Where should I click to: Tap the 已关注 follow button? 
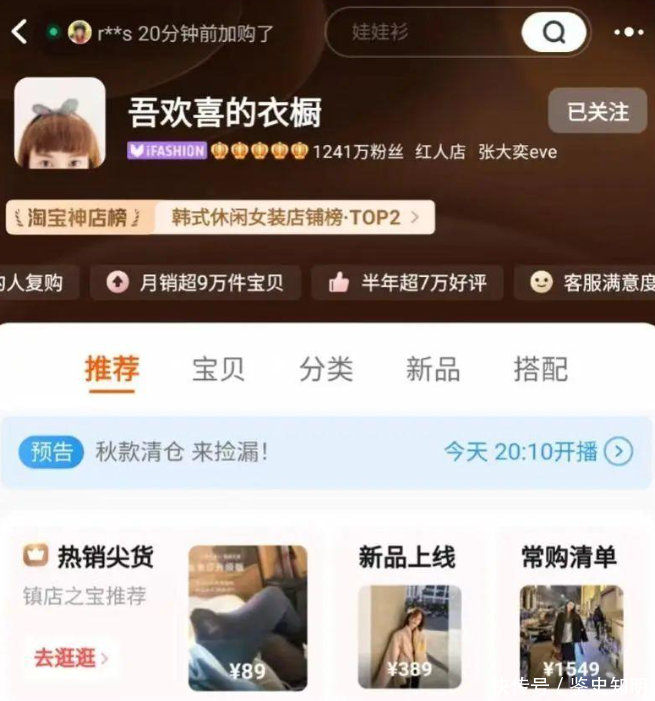point(597,111)
